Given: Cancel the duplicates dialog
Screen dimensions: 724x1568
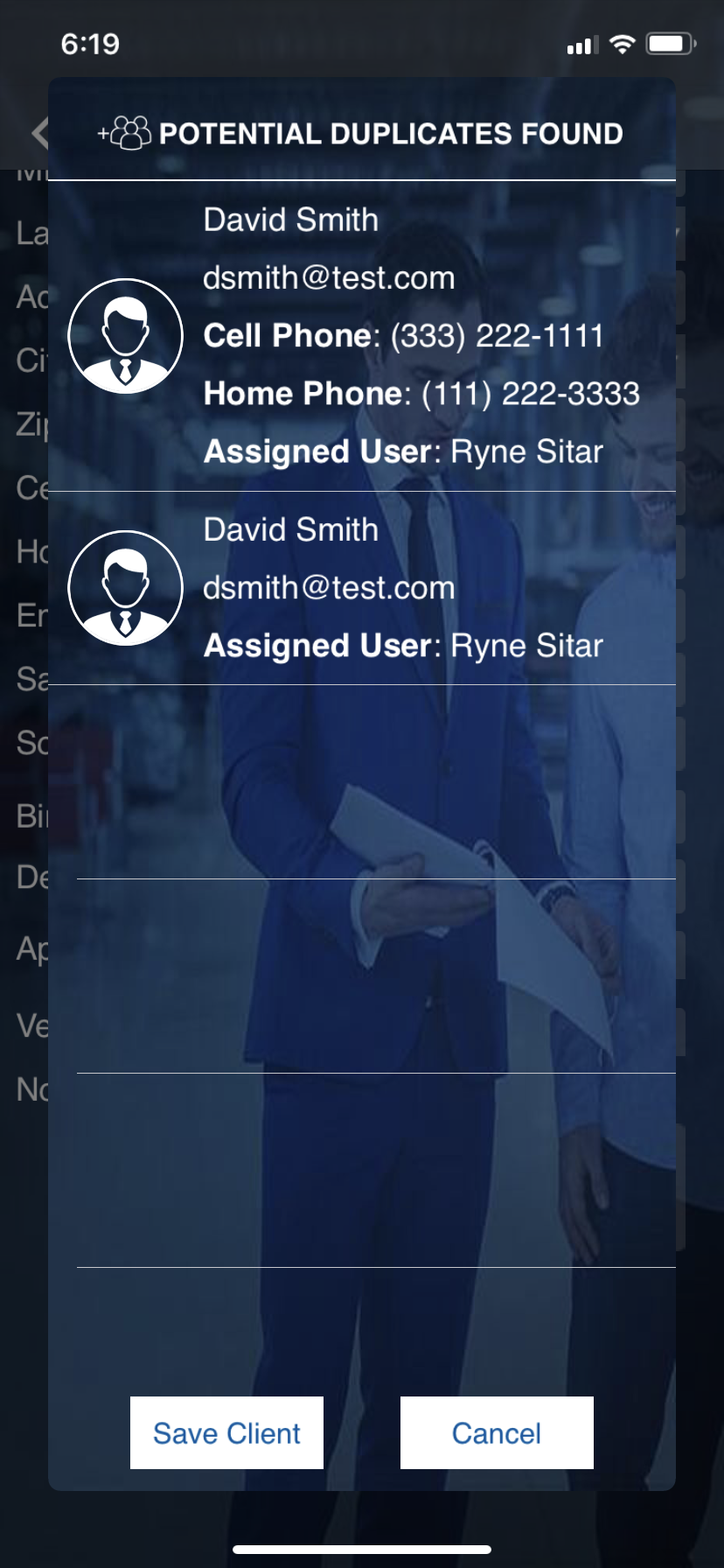Looking at the screenshot, I should (x=496, y=1432).
